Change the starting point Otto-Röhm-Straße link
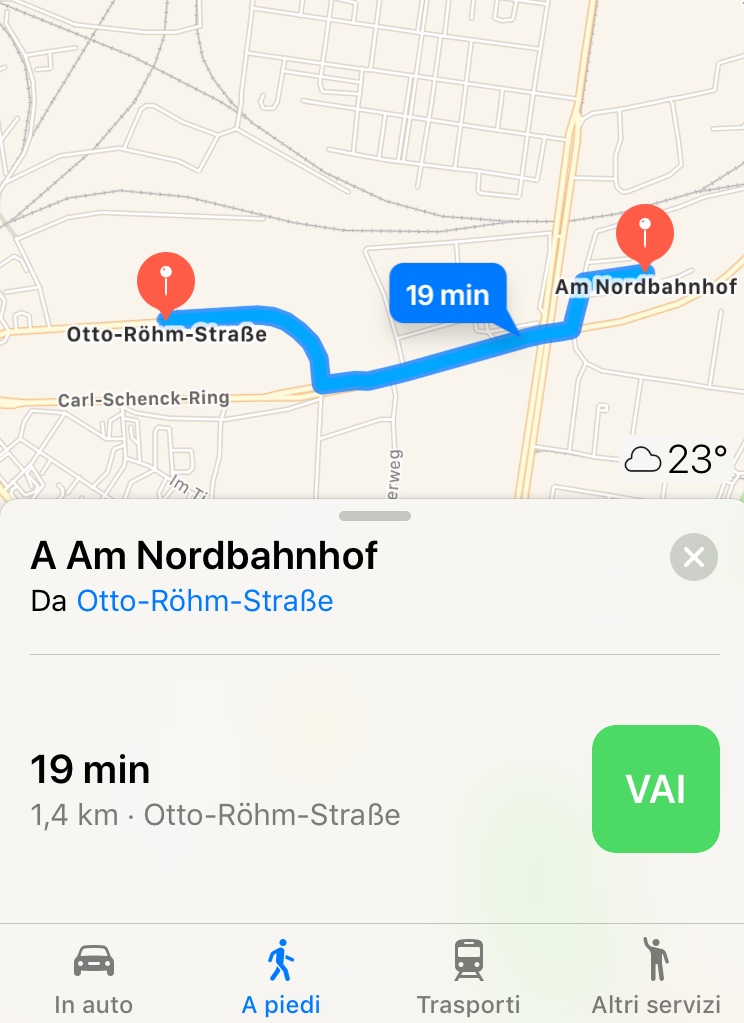Image resolution: width=744 pixels, height=1023 pixels. pyautogui.click(x=205, y=601)
